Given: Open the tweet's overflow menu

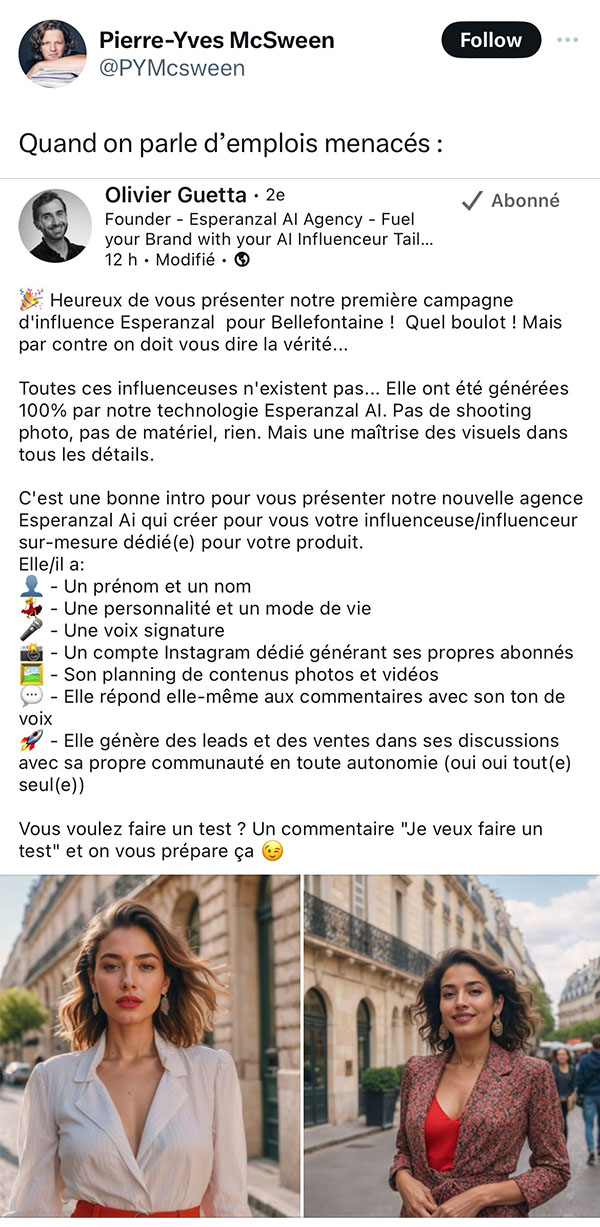Looking at the screenshot, I should [567, 40].
